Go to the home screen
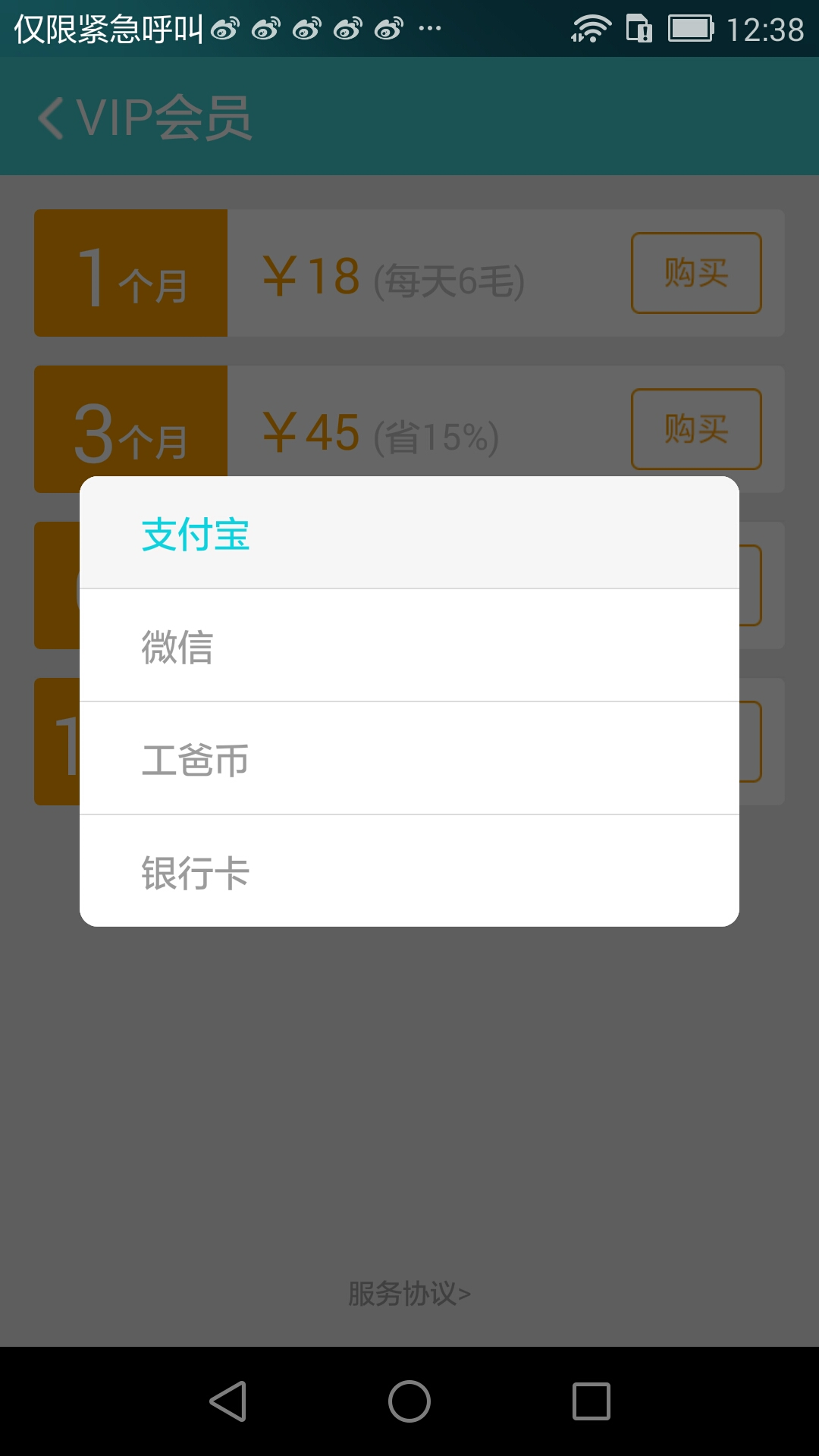This screenshot has height=1456, width=819. 409,1401
